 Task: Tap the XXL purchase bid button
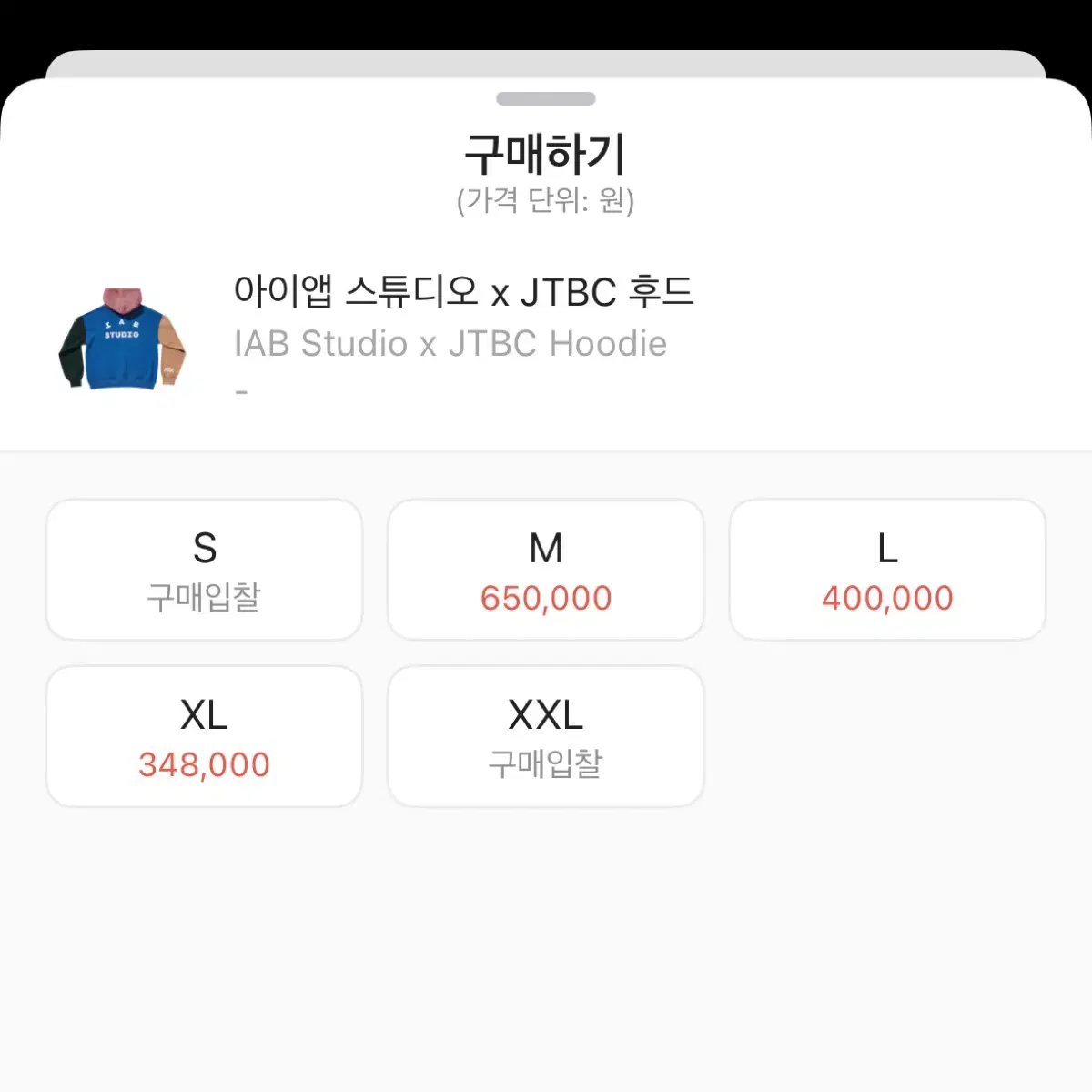click(x=545, y=736)
